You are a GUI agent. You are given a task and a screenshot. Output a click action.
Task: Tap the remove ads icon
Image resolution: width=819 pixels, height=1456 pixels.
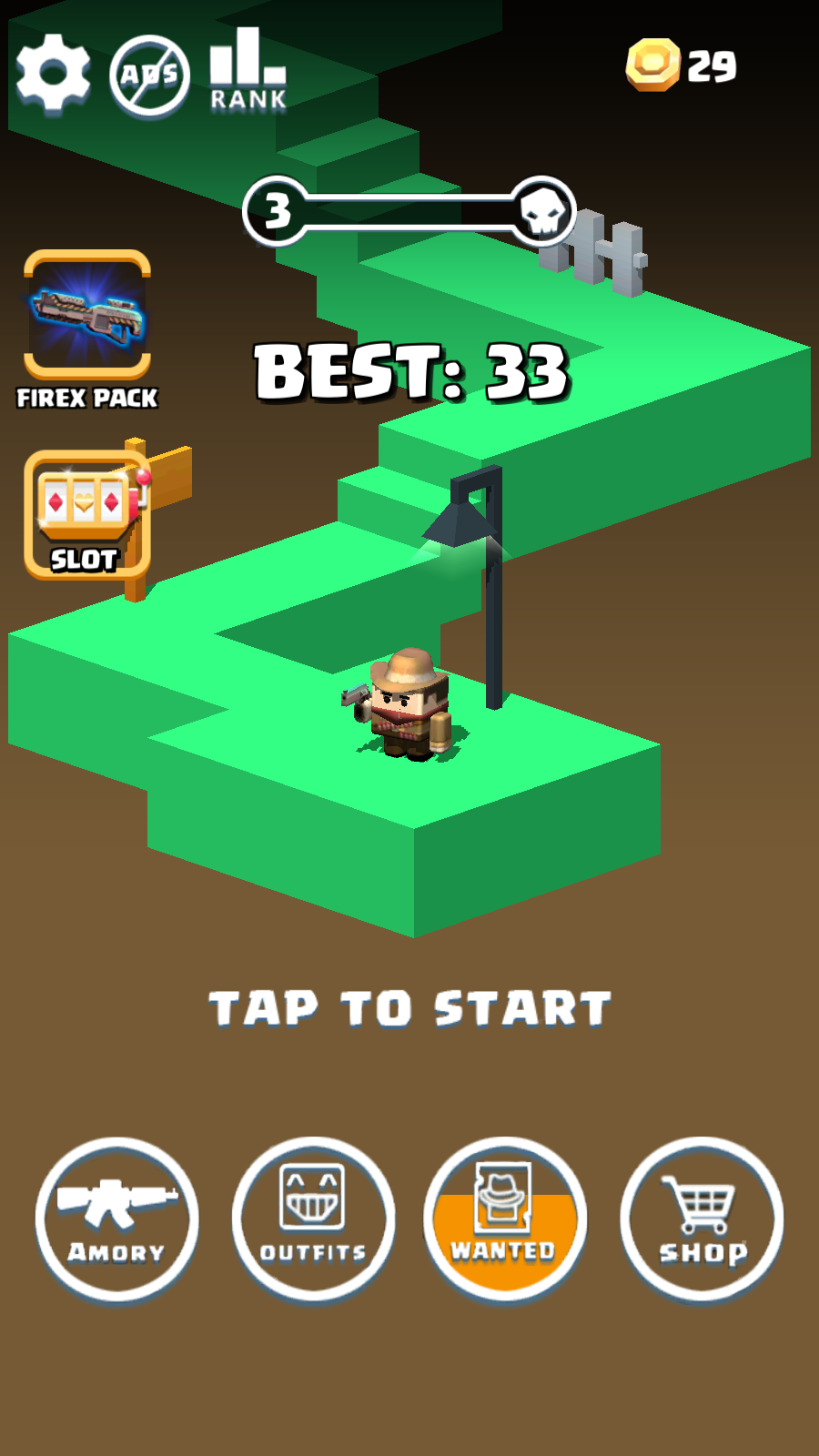[x=149, y=76]
